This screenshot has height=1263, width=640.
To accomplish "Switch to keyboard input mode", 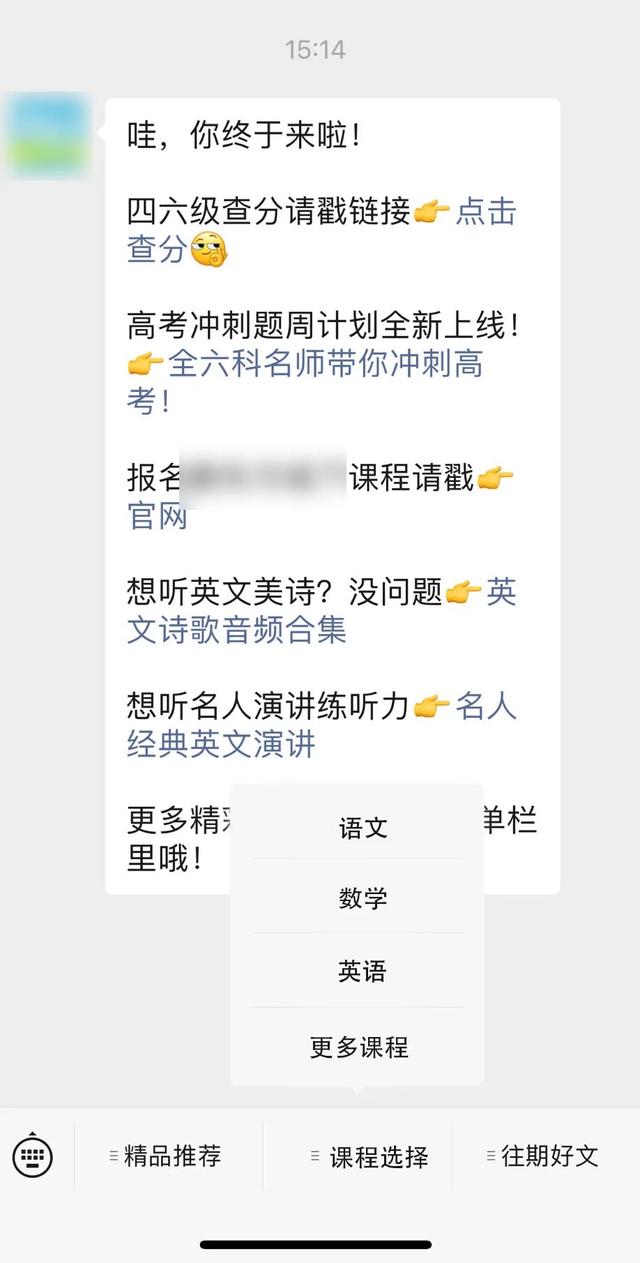I will pyautogui.click(x=33, y=1156).
